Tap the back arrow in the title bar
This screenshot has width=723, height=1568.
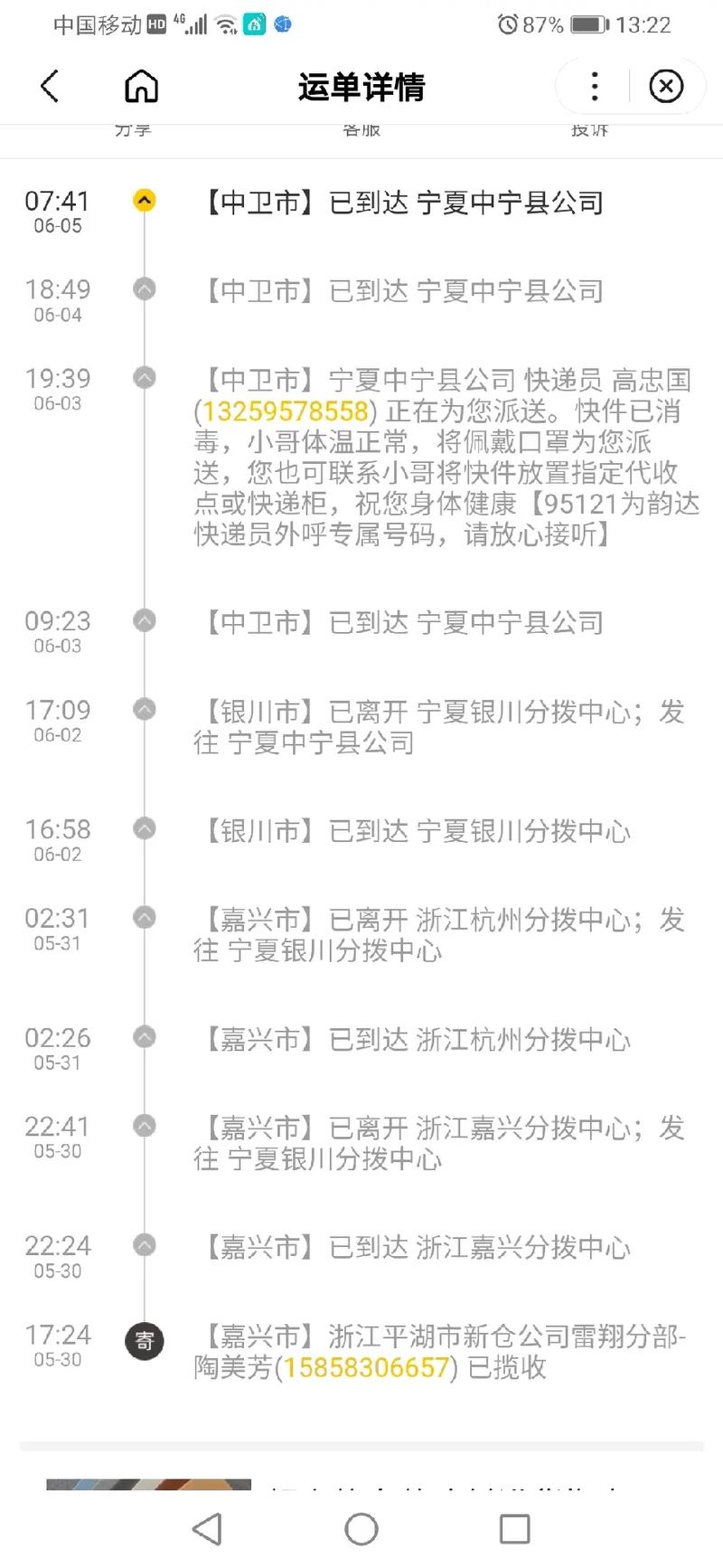pyautogui.click(x=50, y=87)
